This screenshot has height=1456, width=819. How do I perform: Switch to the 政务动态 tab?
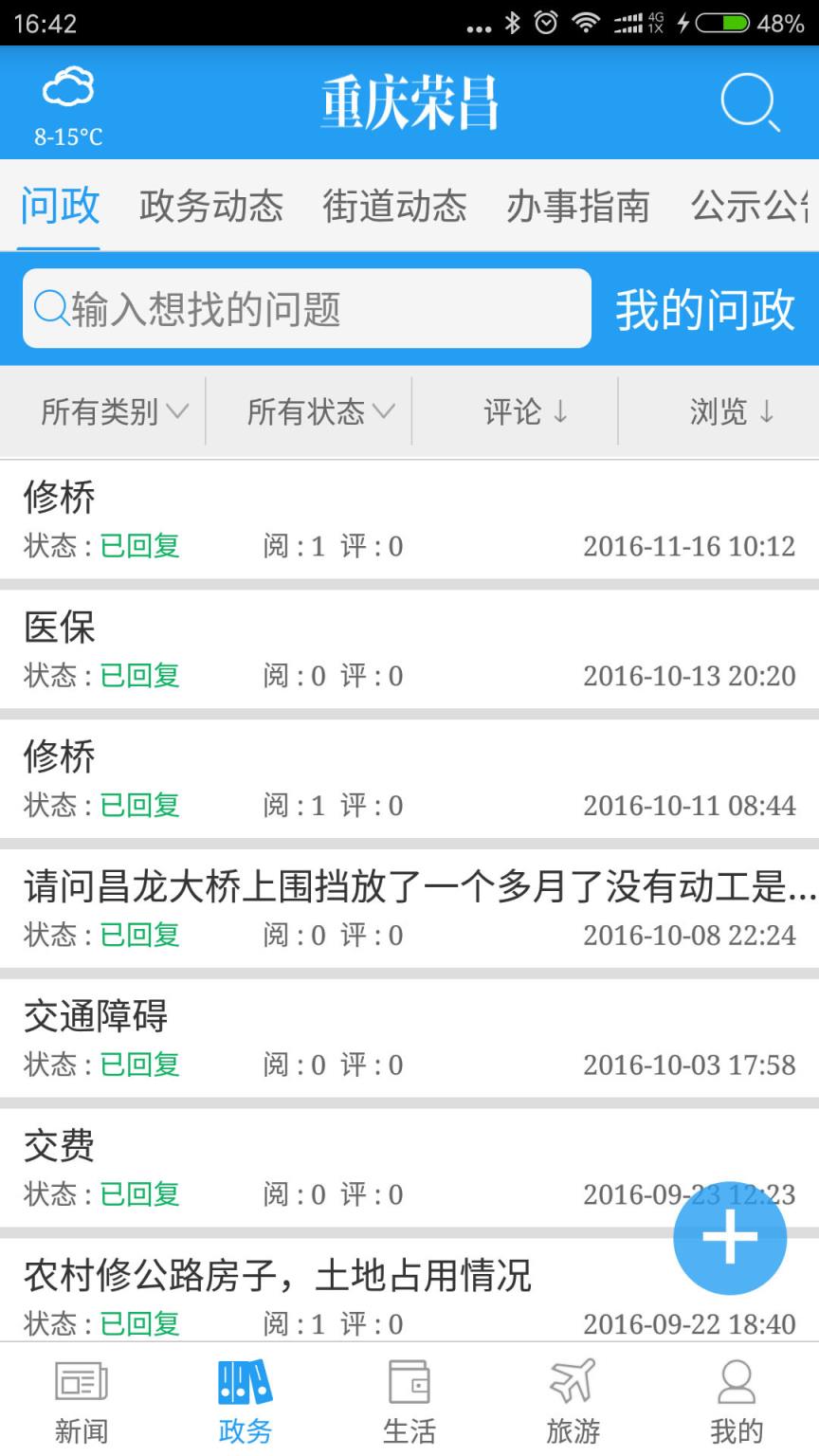212,207
